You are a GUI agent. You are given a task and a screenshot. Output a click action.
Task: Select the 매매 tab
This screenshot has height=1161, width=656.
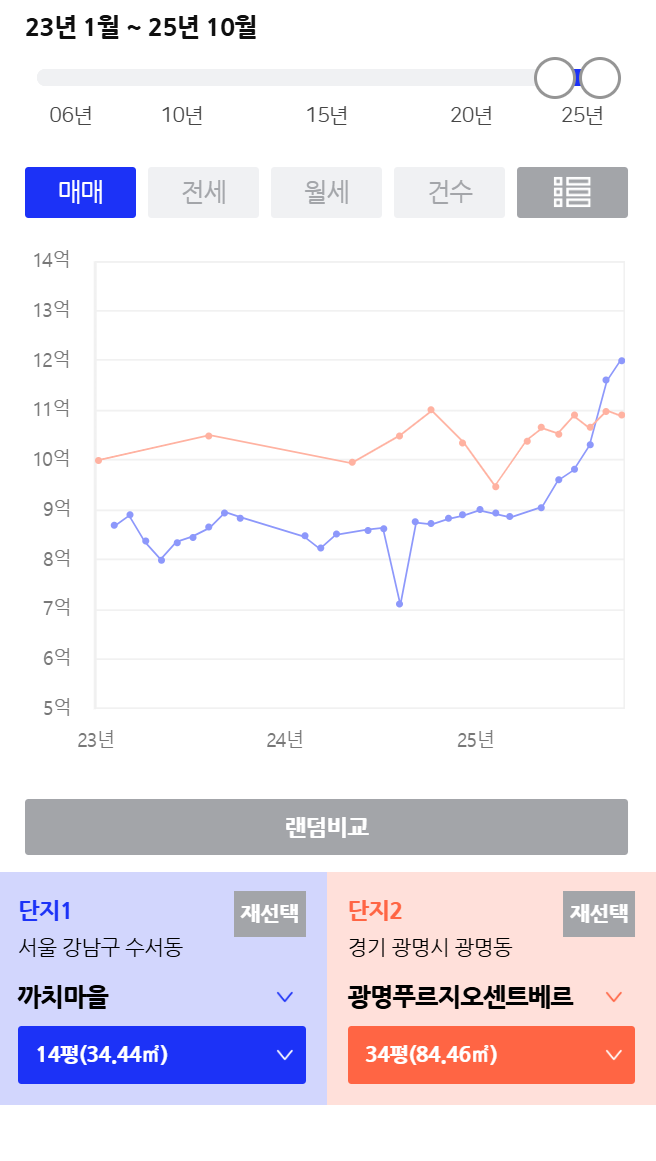click(80, 192)
